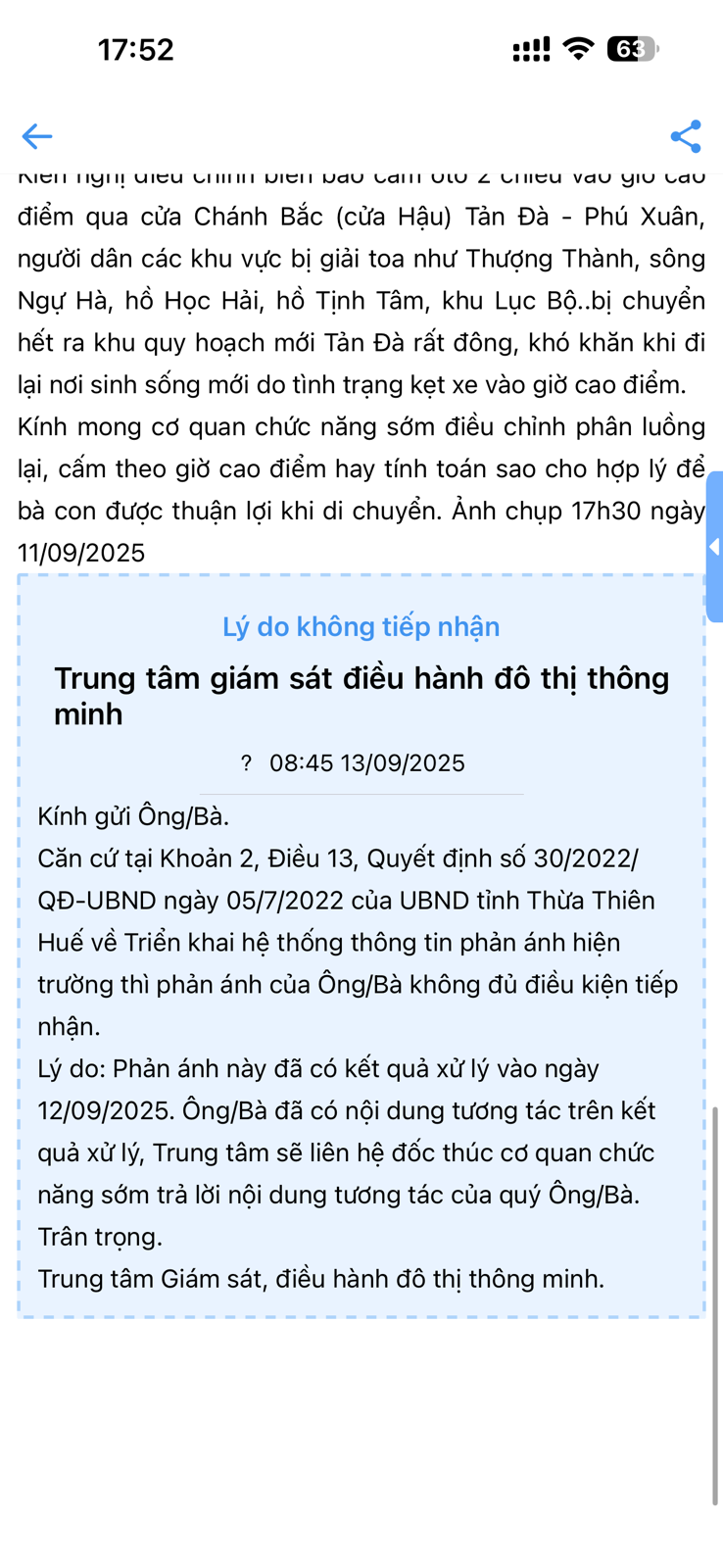723x1568 pixels.
Task: Expand the blue side panel handle
Action: tap(714, 547)
